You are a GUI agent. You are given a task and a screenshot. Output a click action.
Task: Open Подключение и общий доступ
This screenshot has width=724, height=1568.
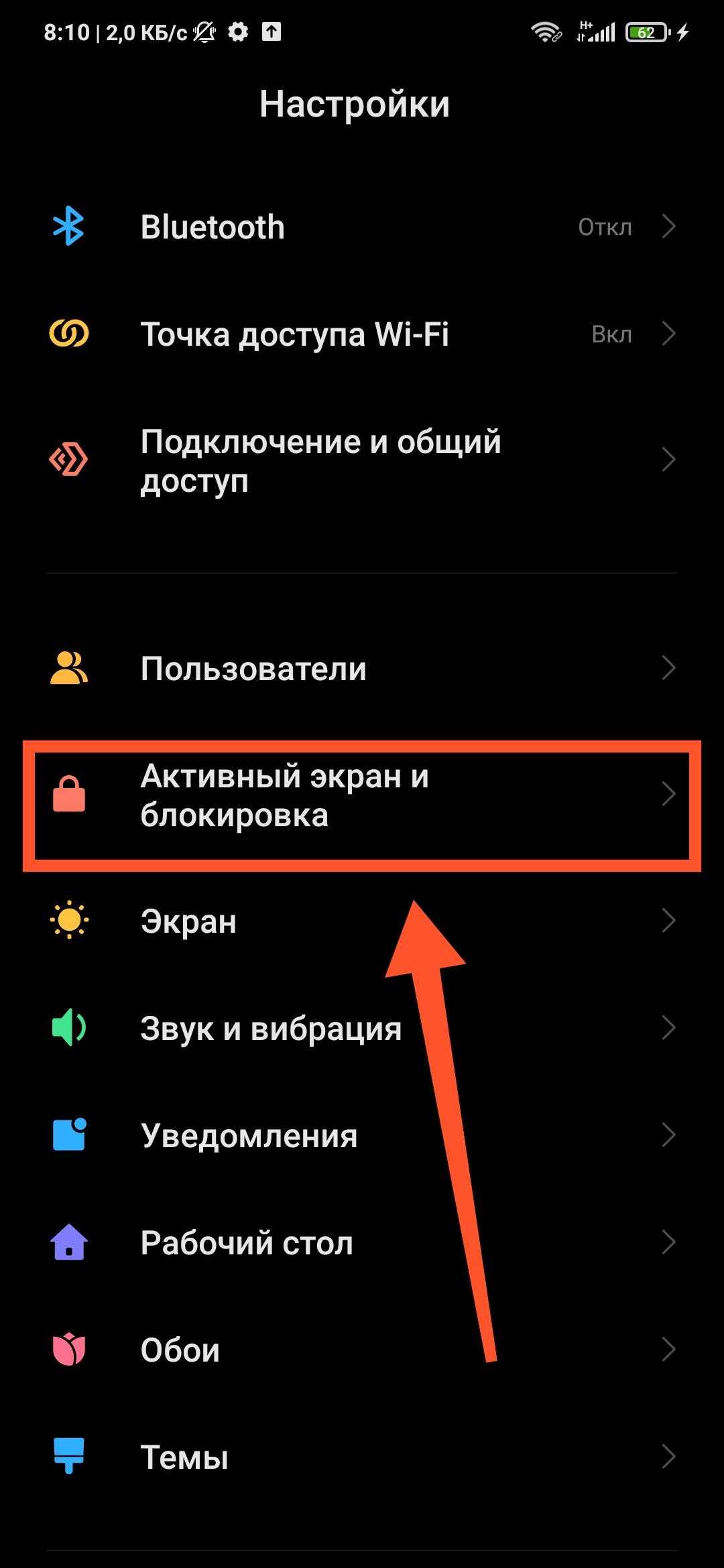click(x=362, y=460)
